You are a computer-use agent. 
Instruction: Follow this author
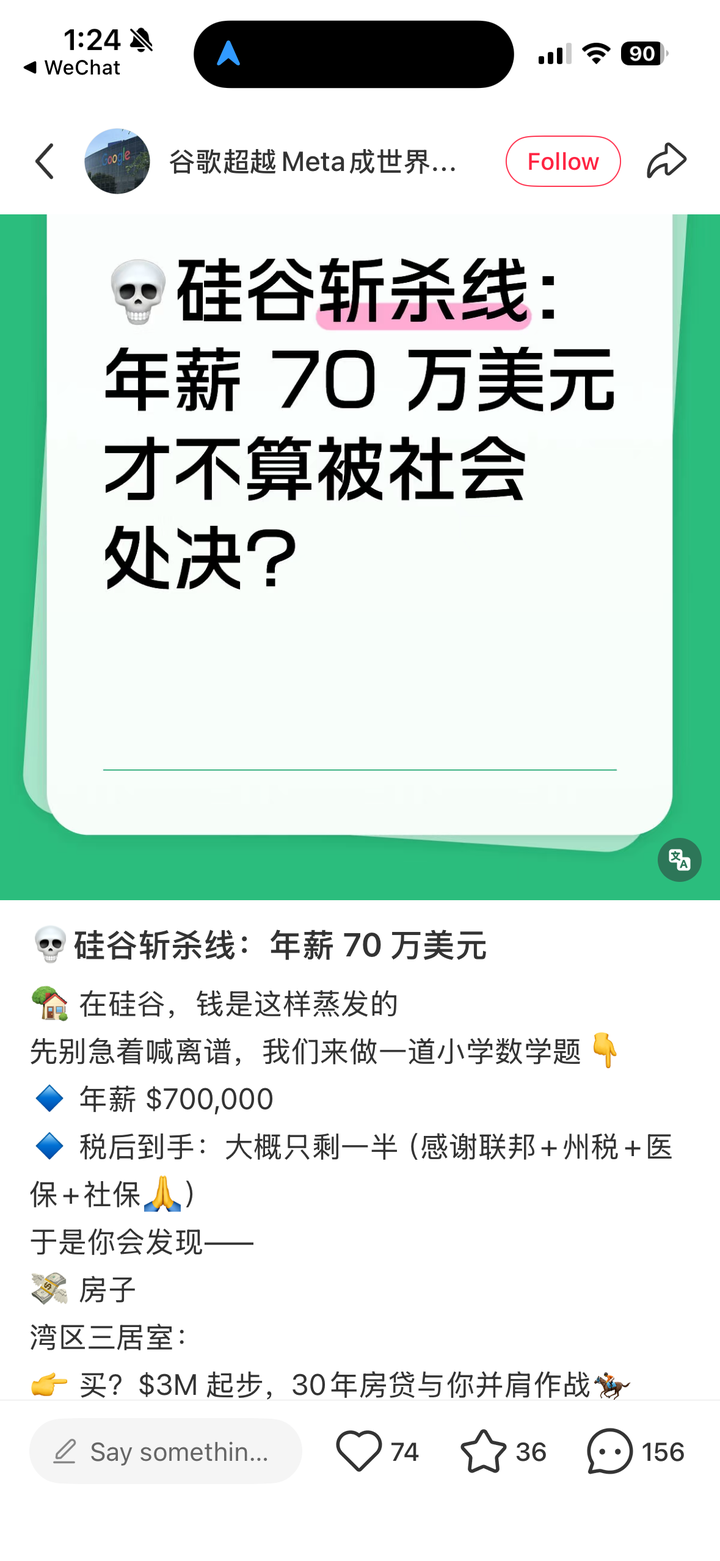click(563, 161)
